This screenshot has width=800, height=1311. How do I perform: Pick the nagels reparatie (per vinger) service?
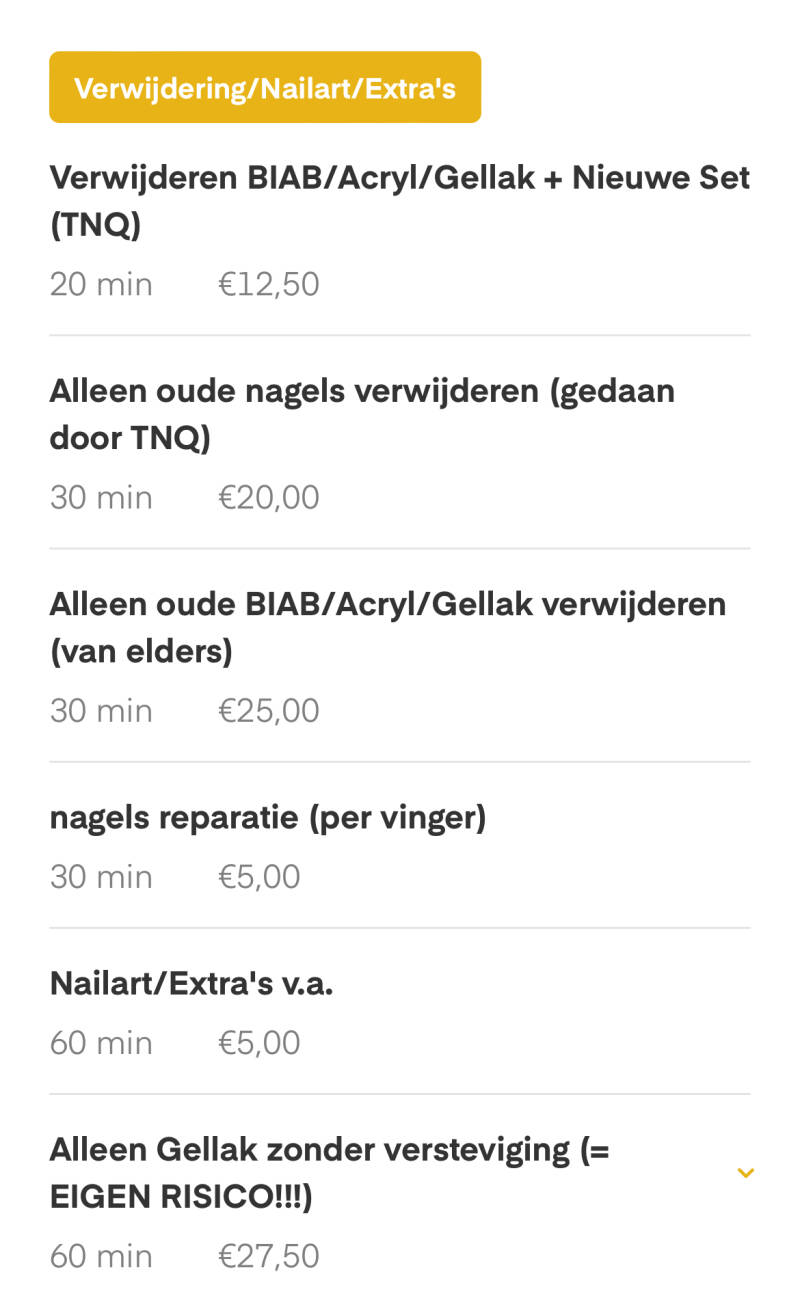[268, 818]
